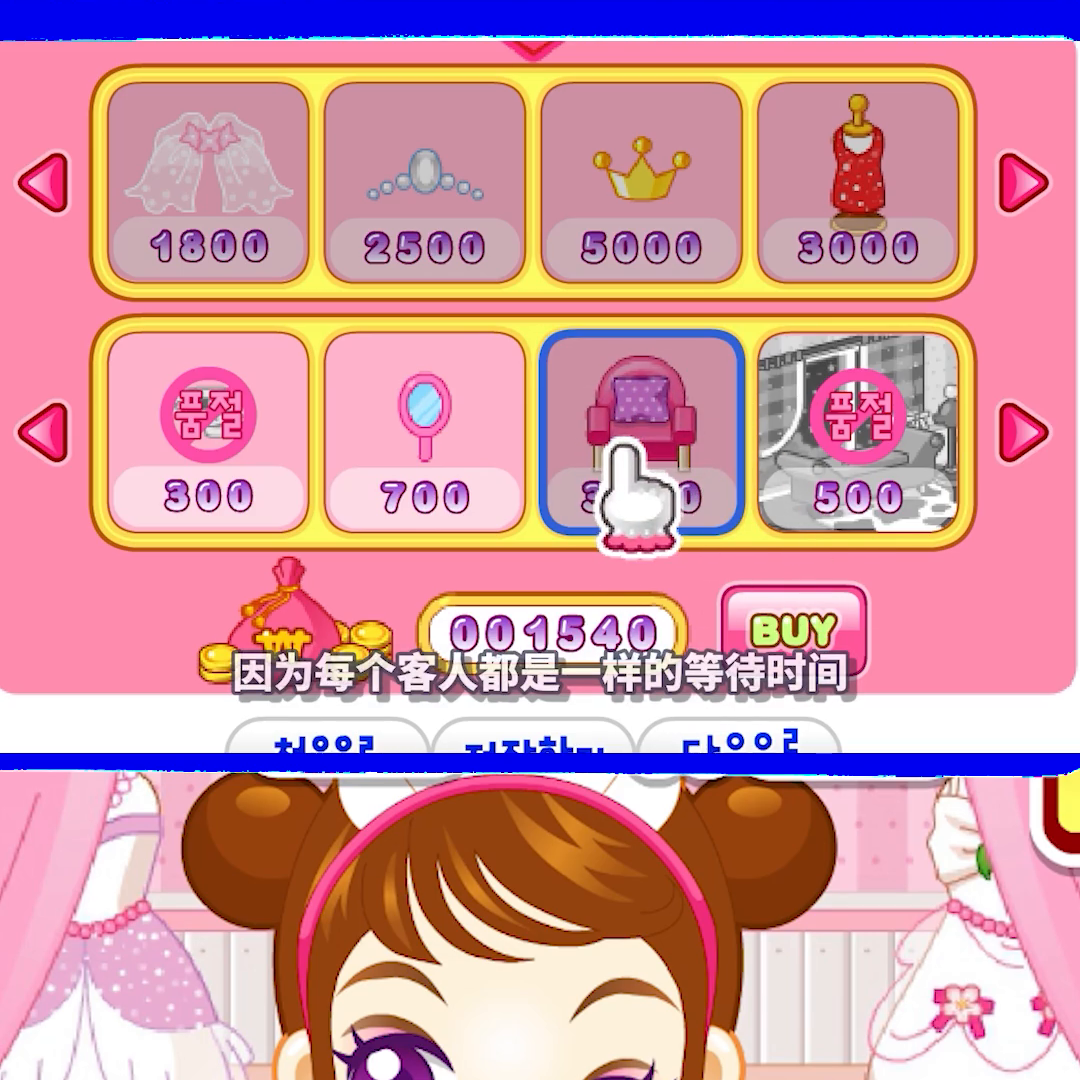
Task: Choose the pink armchair with purple cushion
Action: pyautogui.click(x=641, y=410)
